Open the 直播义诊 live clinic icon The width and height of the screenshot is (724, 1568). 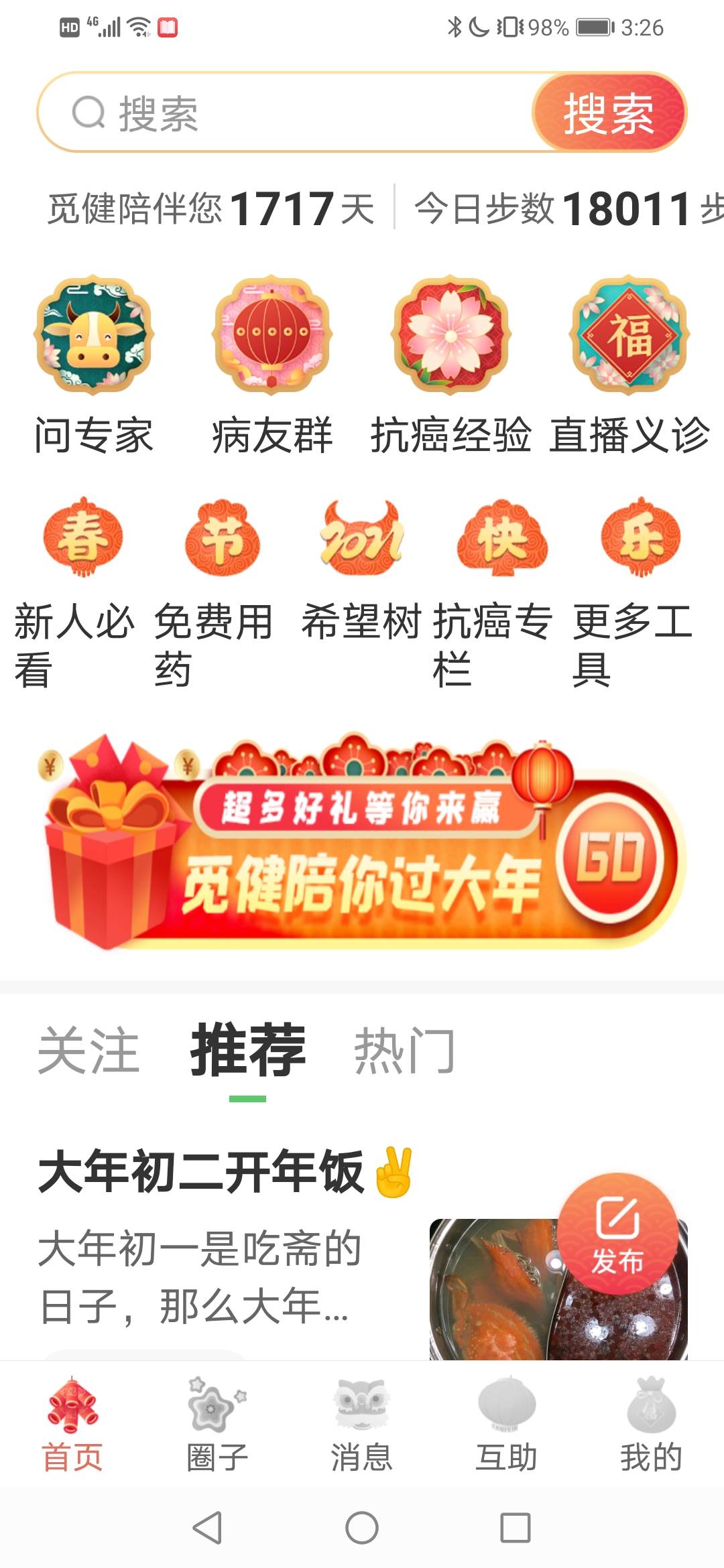click(630, 342)
